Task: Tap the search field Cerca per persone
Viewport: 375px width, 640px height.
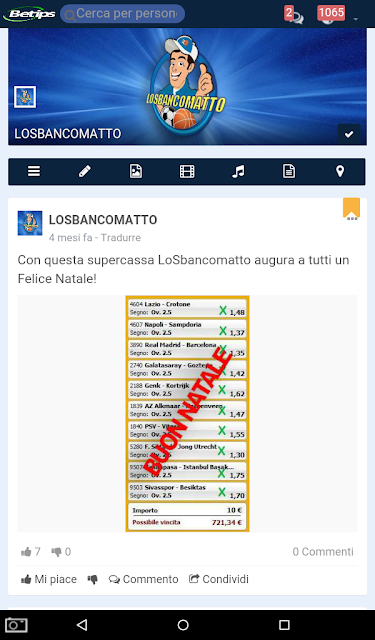Action: tap(122, 13)
